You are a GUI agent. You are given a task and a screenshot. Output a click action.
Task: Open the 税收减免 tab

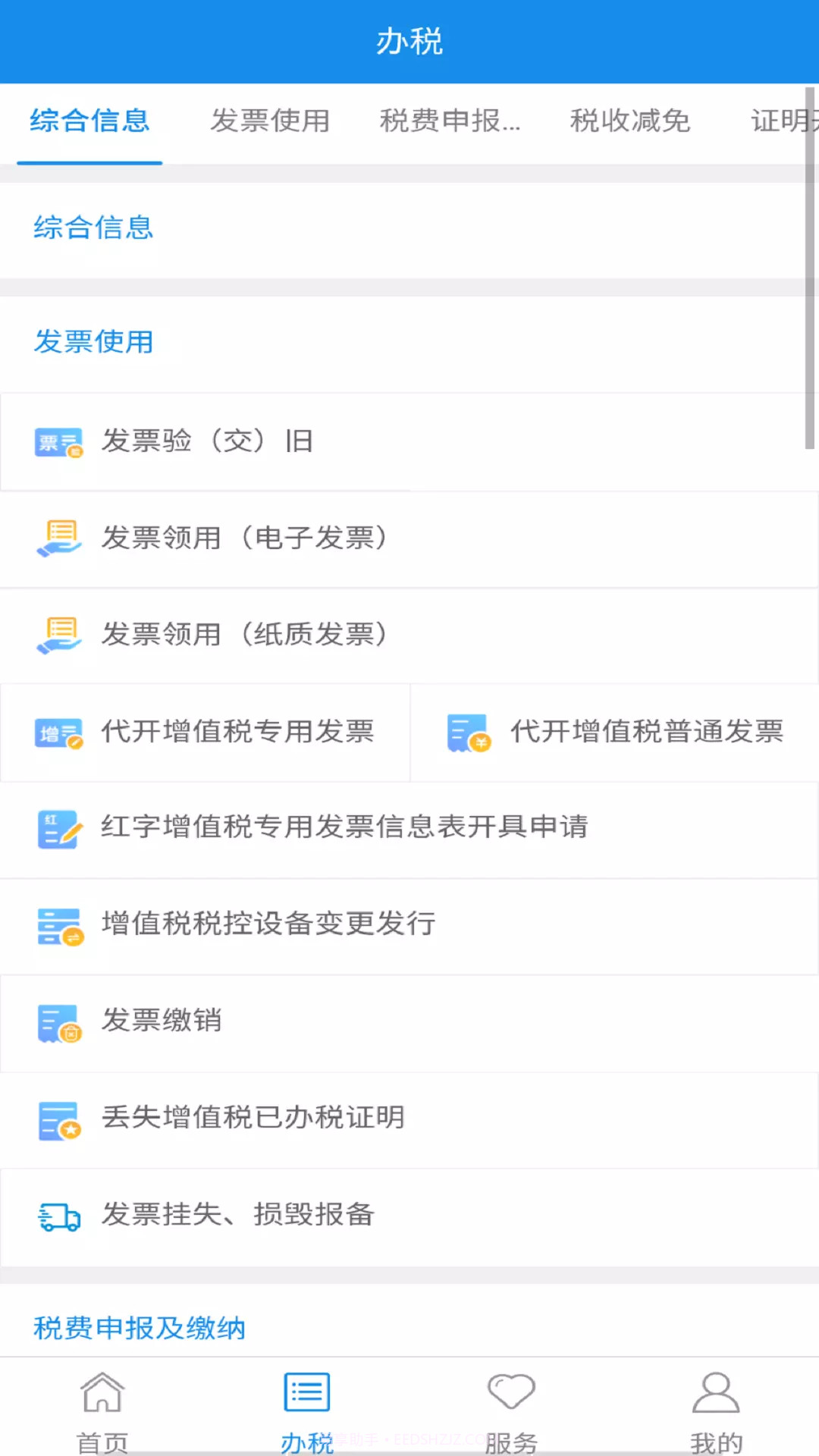coord(629,121)
